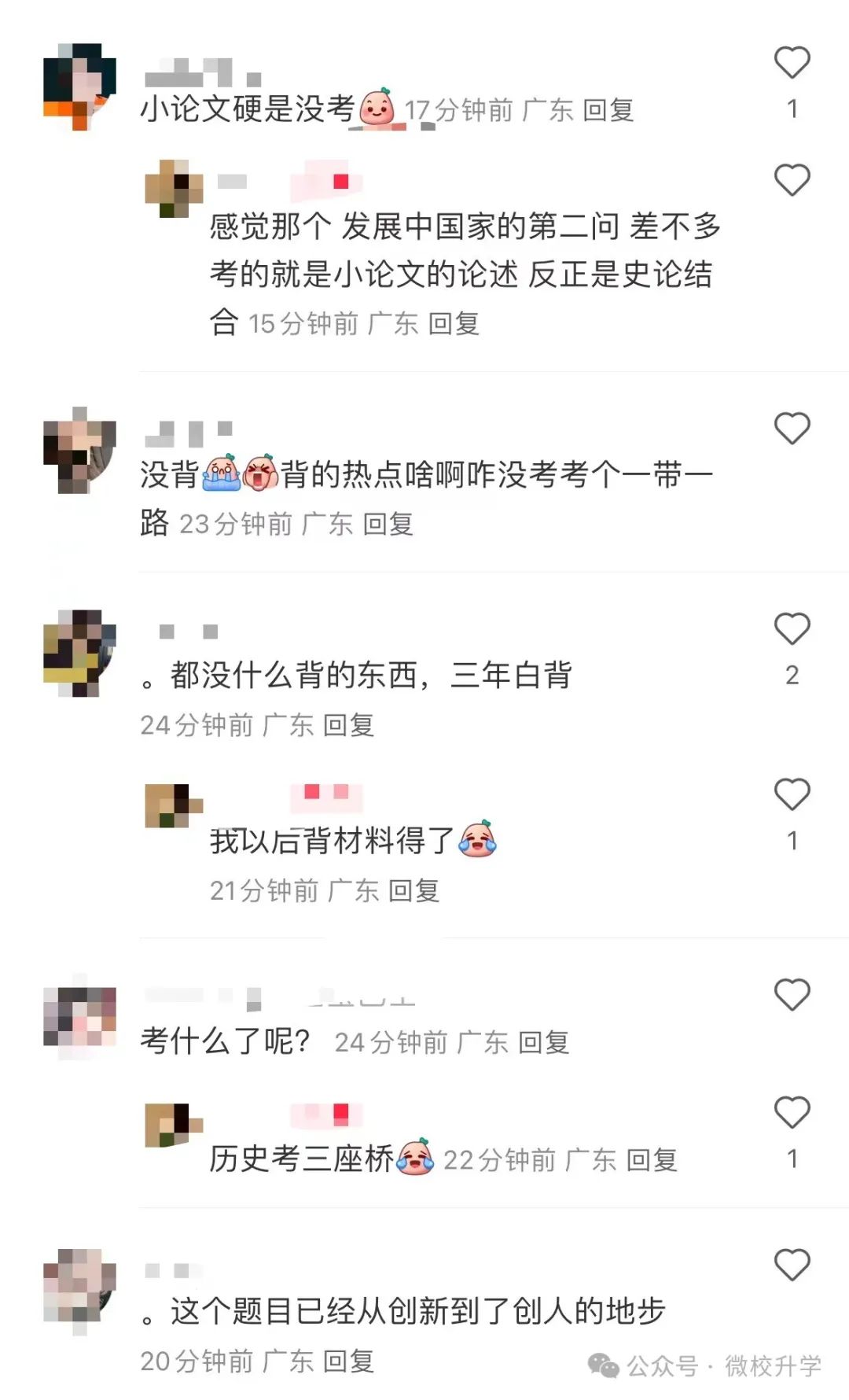Like the comment 考什么了呢

[792, 995]
